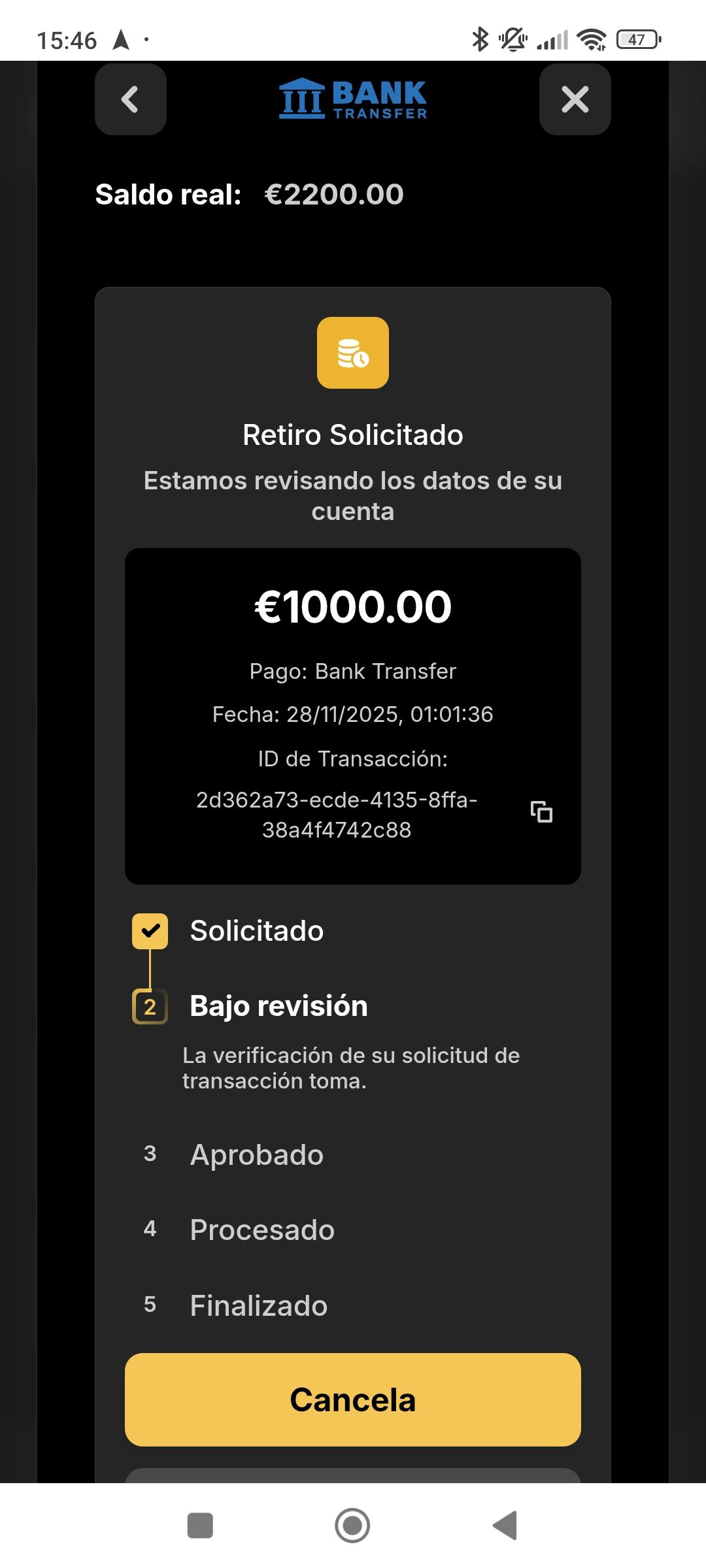Tap the Cancela button
The width and height of the screenshot is (706, 1568).
[352, 1399]
